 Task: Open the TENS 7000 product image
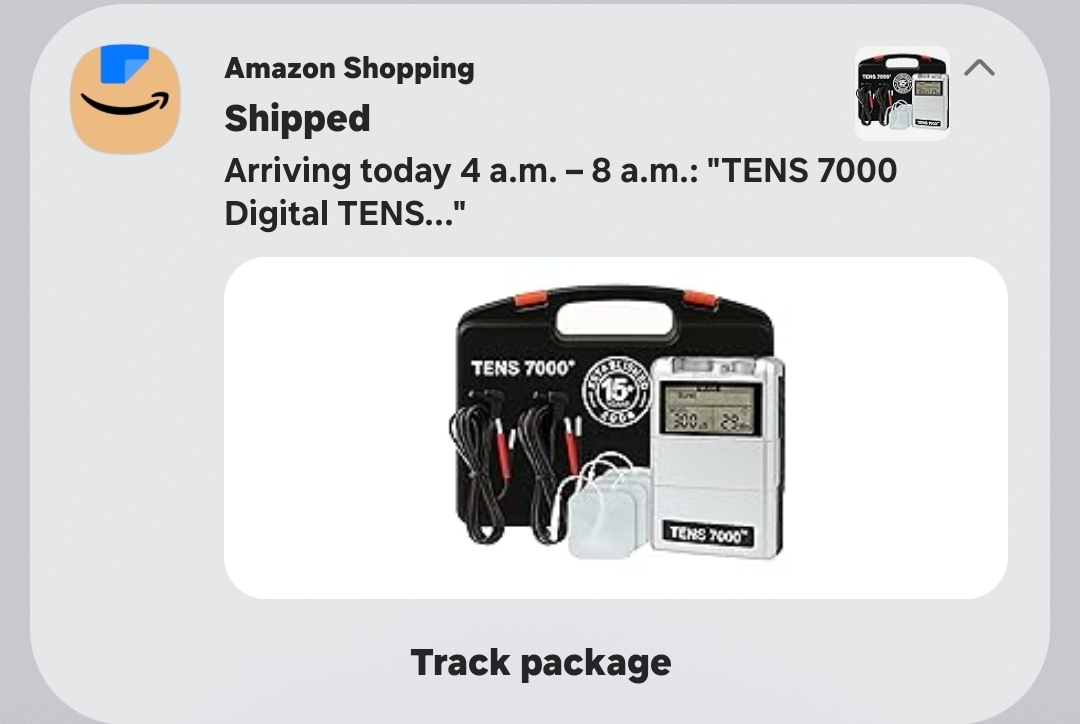tap(615, 428)
